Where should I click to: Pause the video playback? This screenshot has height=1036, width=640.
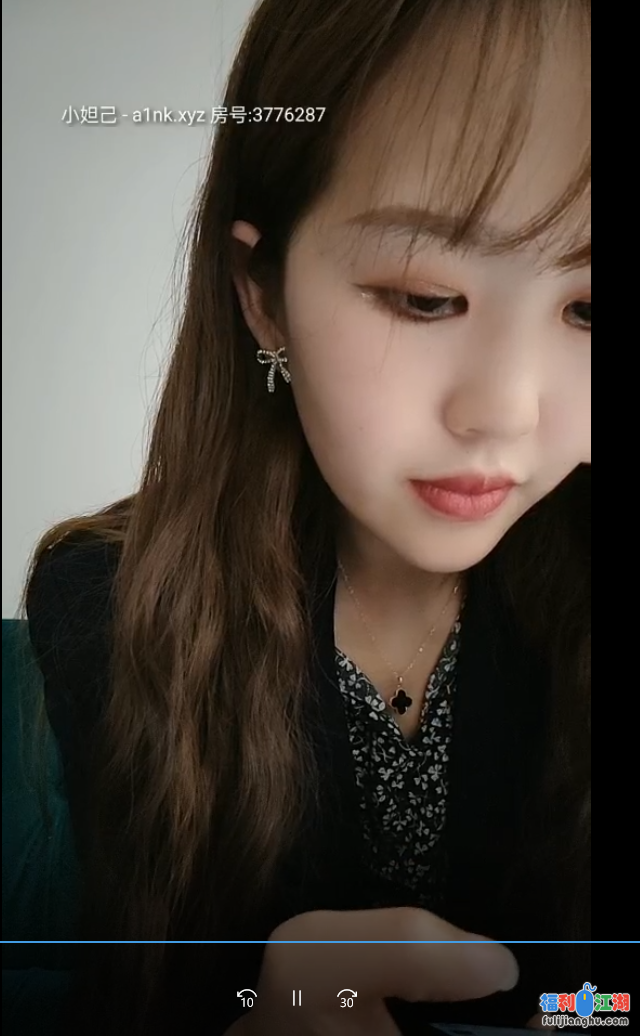coord(296,997)
